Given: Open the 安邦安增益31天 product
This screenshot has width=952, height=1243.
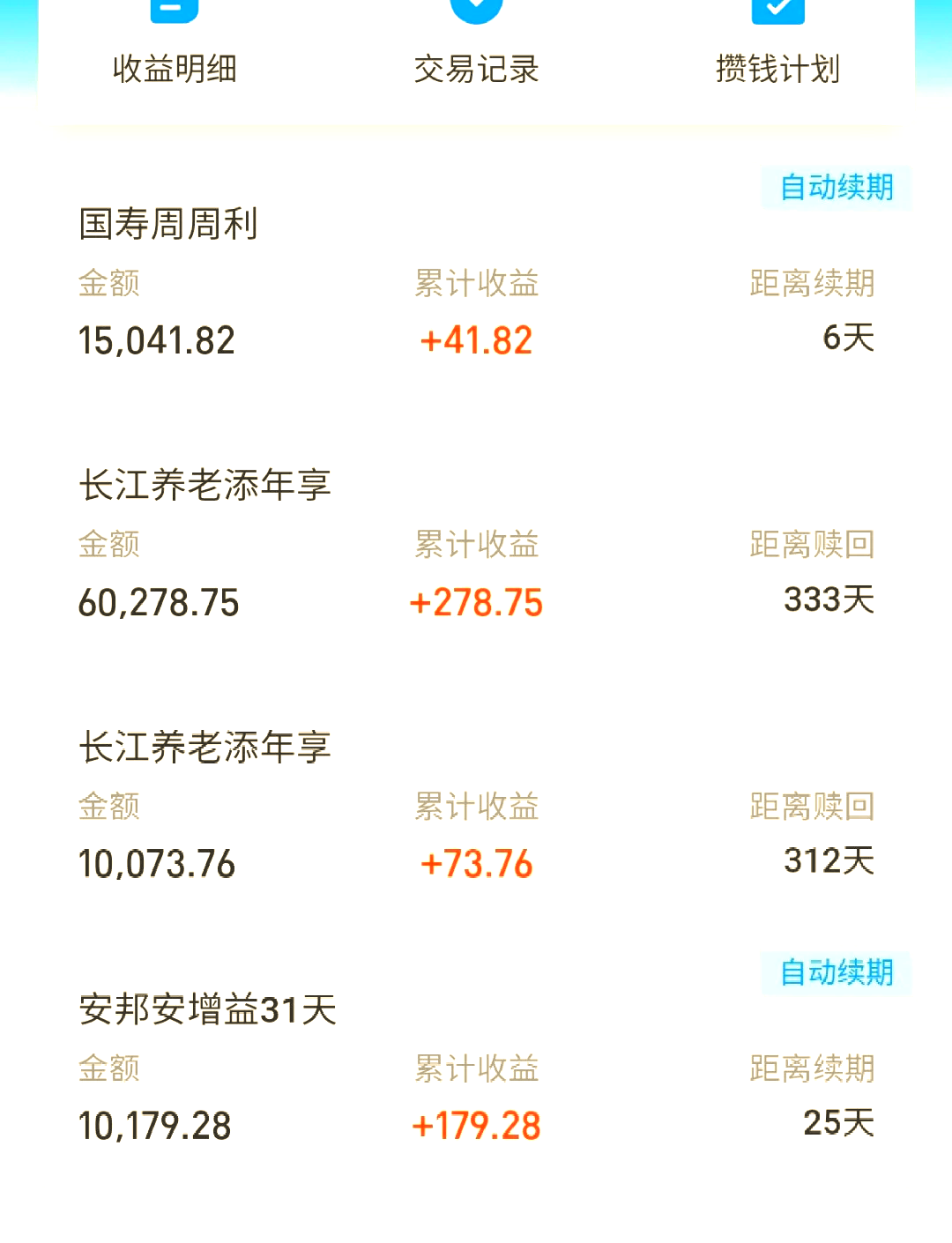Looking at the screenshot, I should coord(205,1009).
